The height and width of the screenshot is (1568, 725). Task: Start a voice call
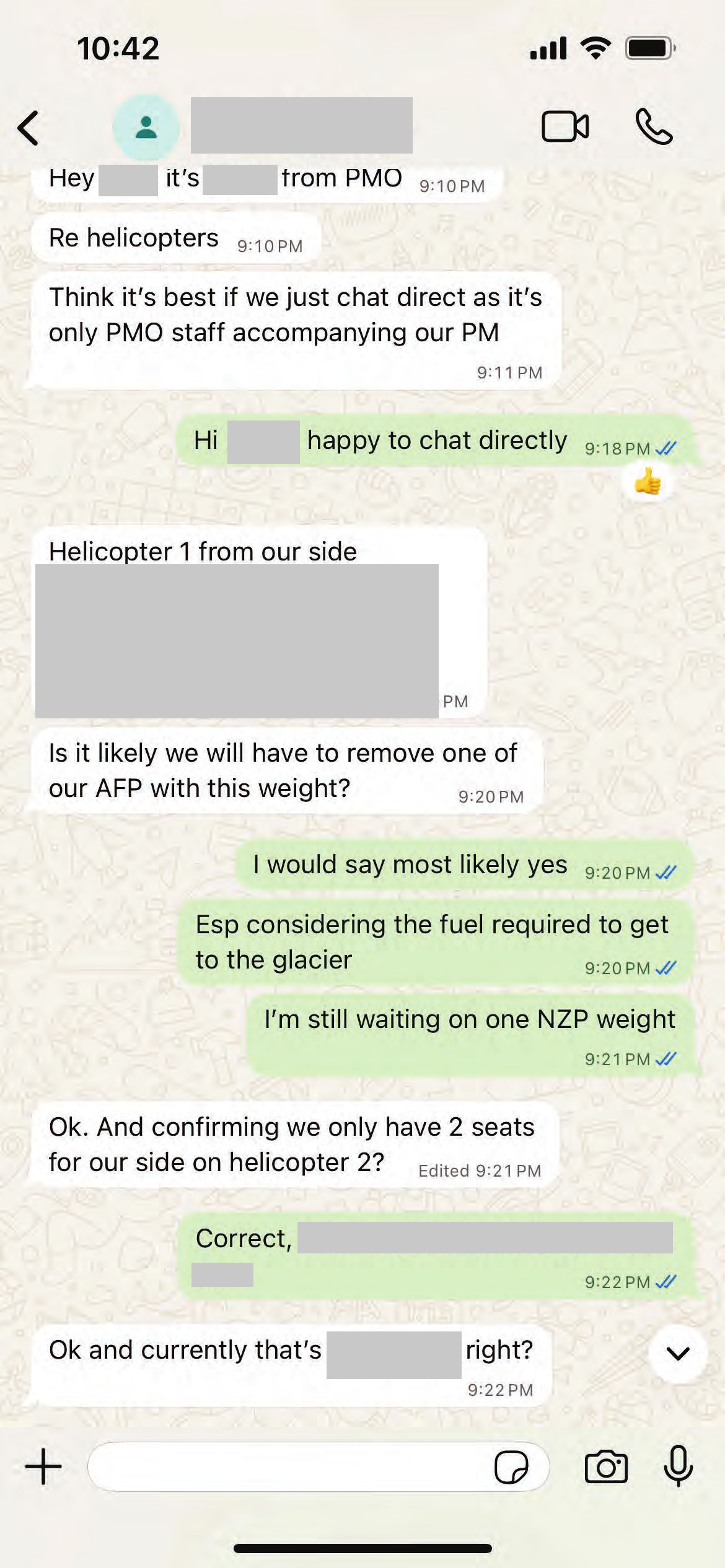pos(654,127)
